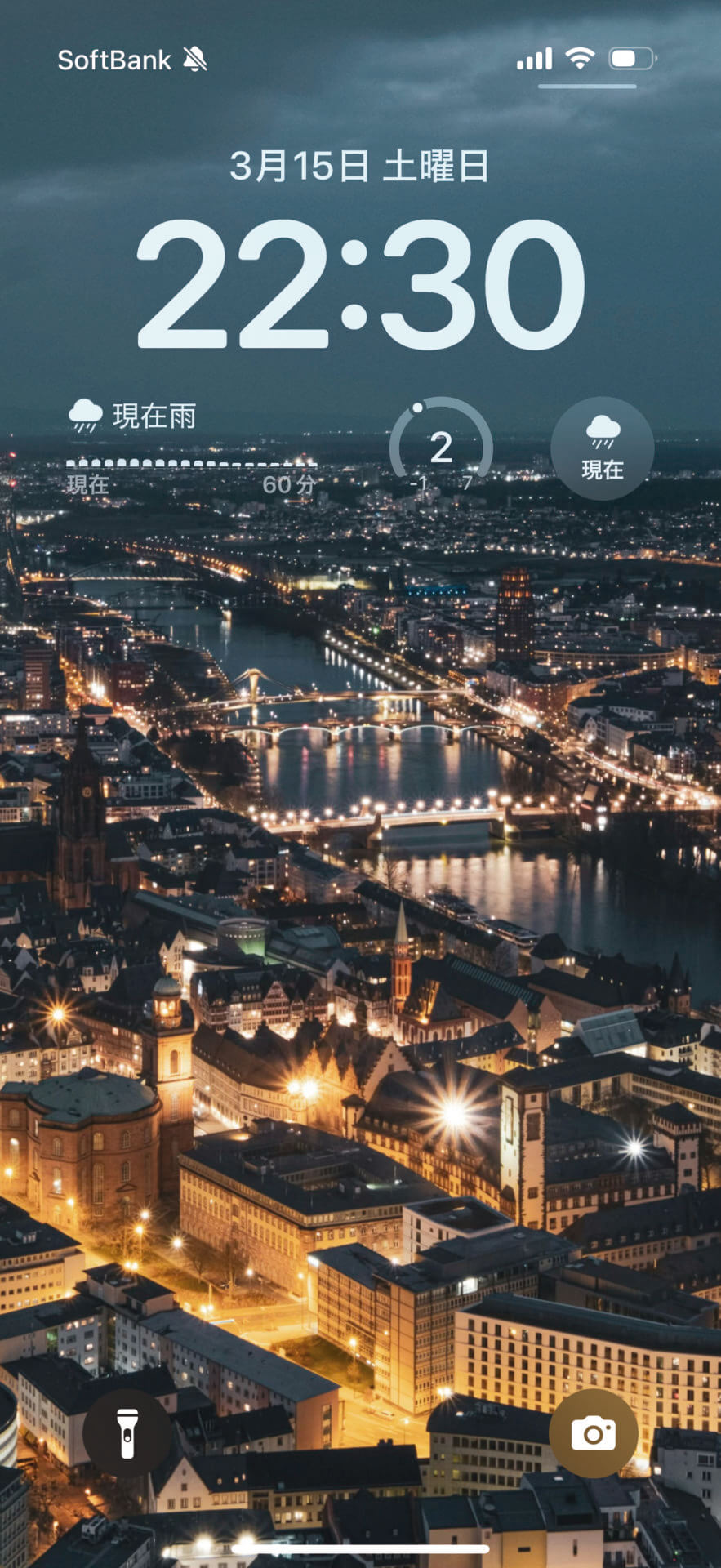The width and height of the screenshot is (721, 1568).
Task: Turn on the flashlight
Action: pos(127,1432)
